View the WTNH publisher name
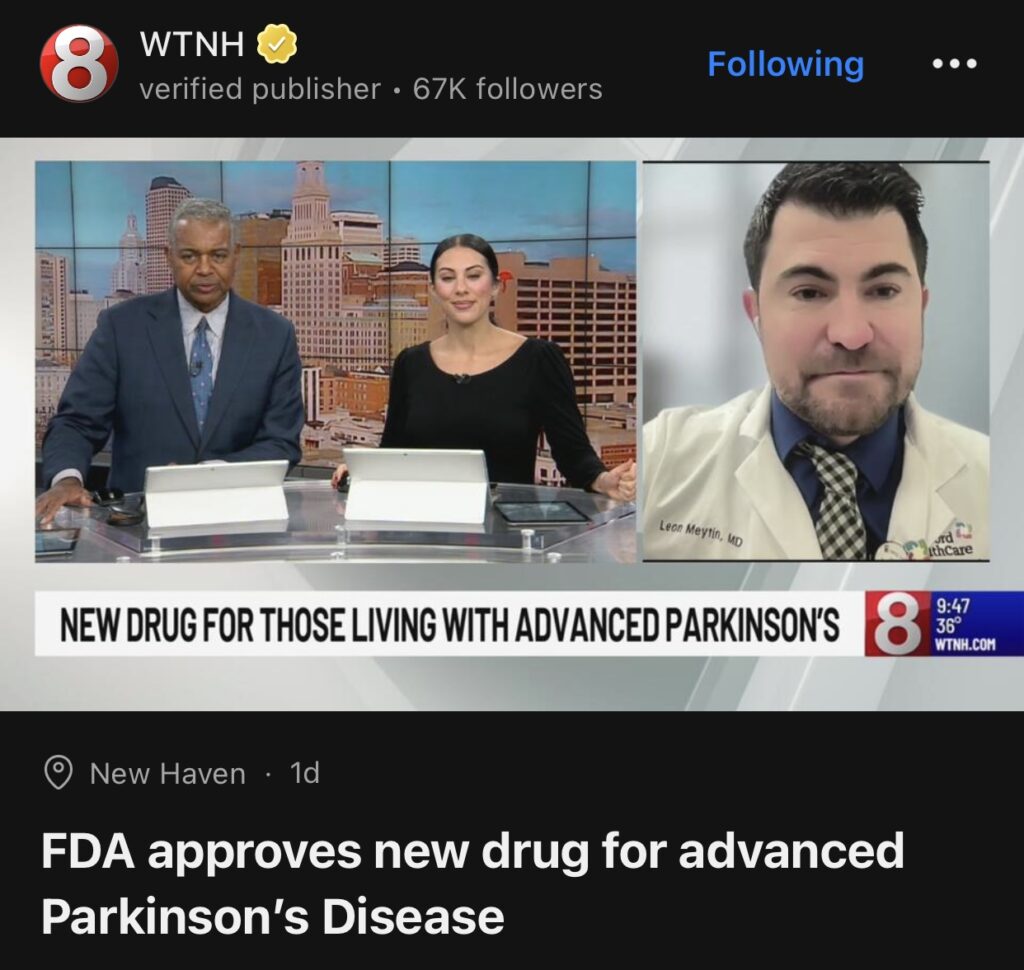 point(193,43)
